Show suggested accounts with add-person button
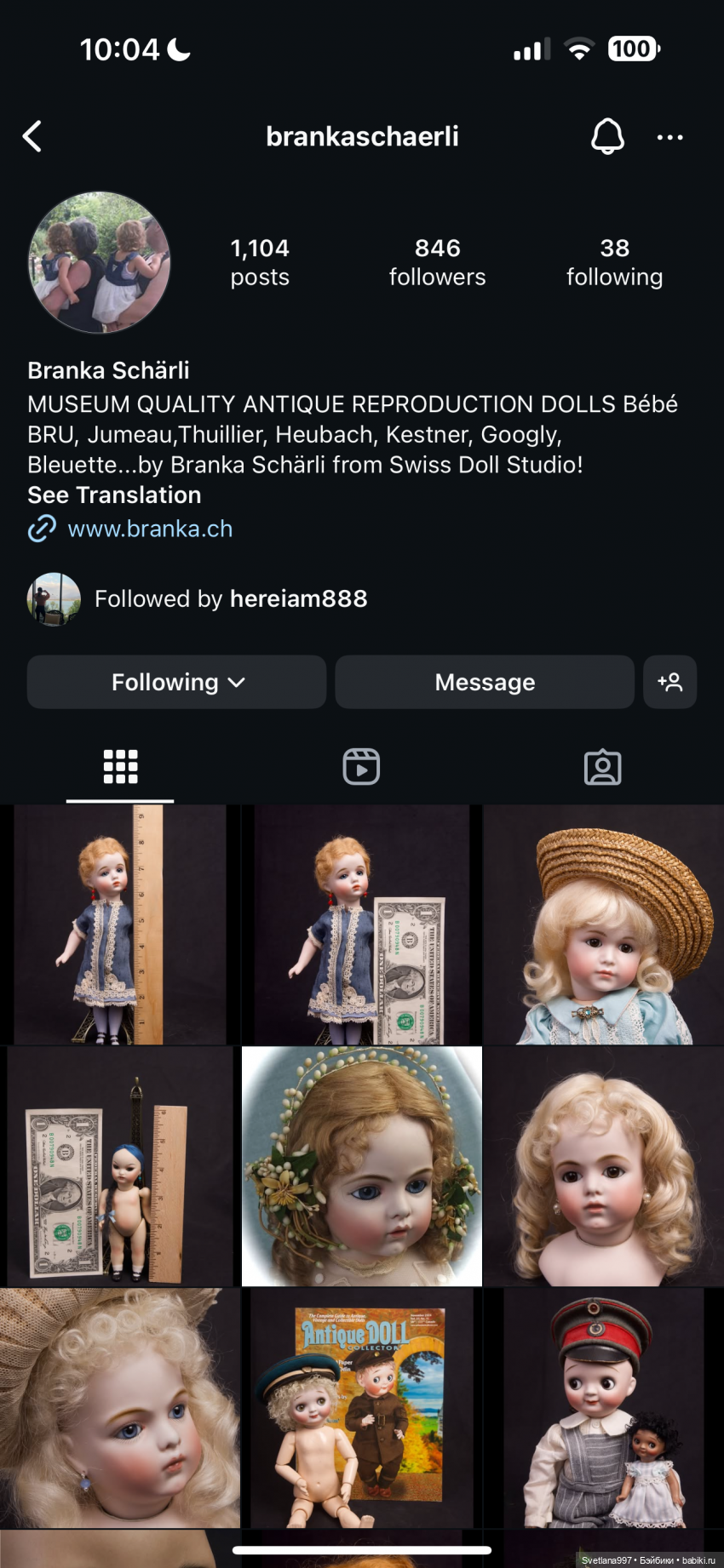The width and height of the screenshot is (724, 1568). [x=669, y=682]
